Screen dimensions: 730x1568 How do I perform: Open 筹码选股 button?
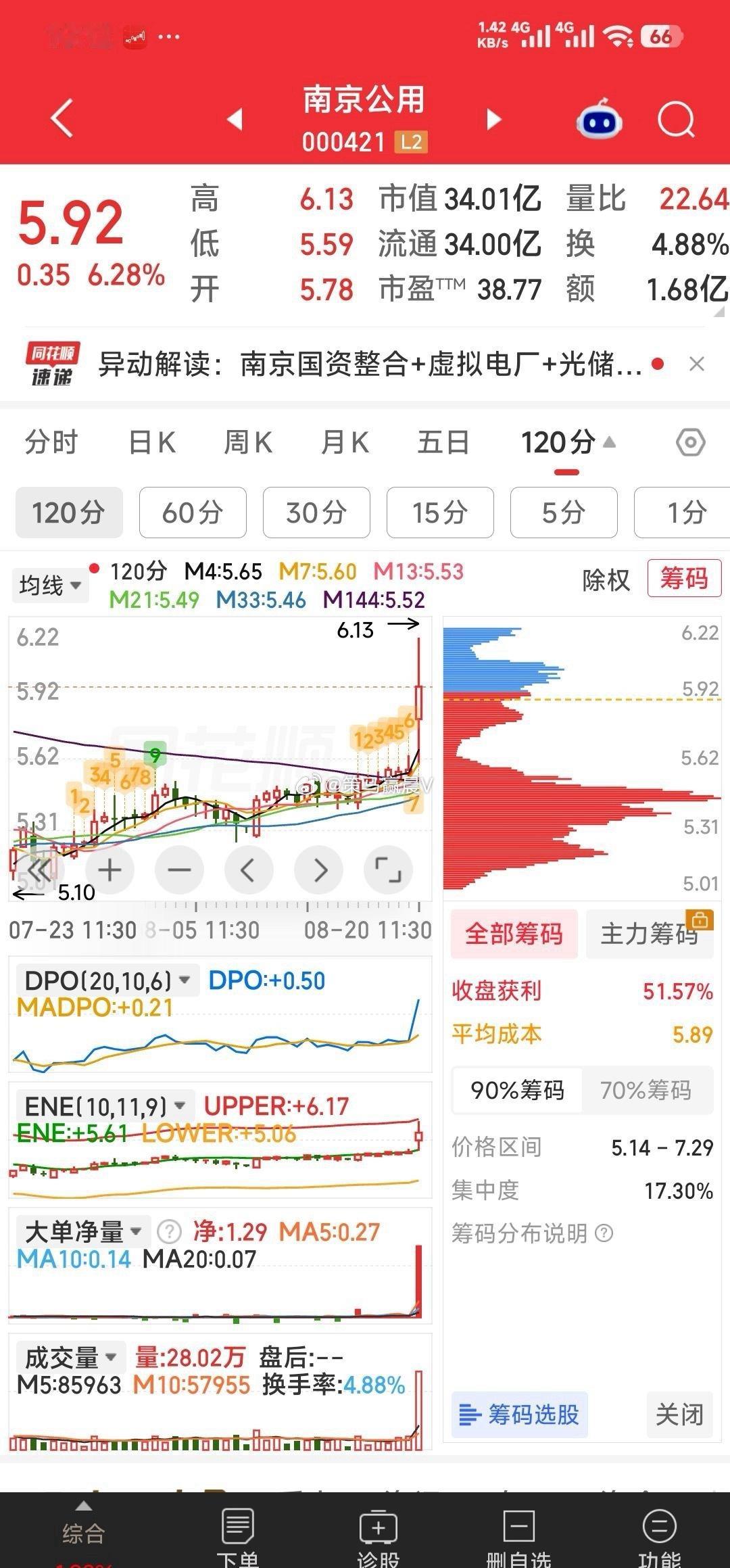[519, 1415]
